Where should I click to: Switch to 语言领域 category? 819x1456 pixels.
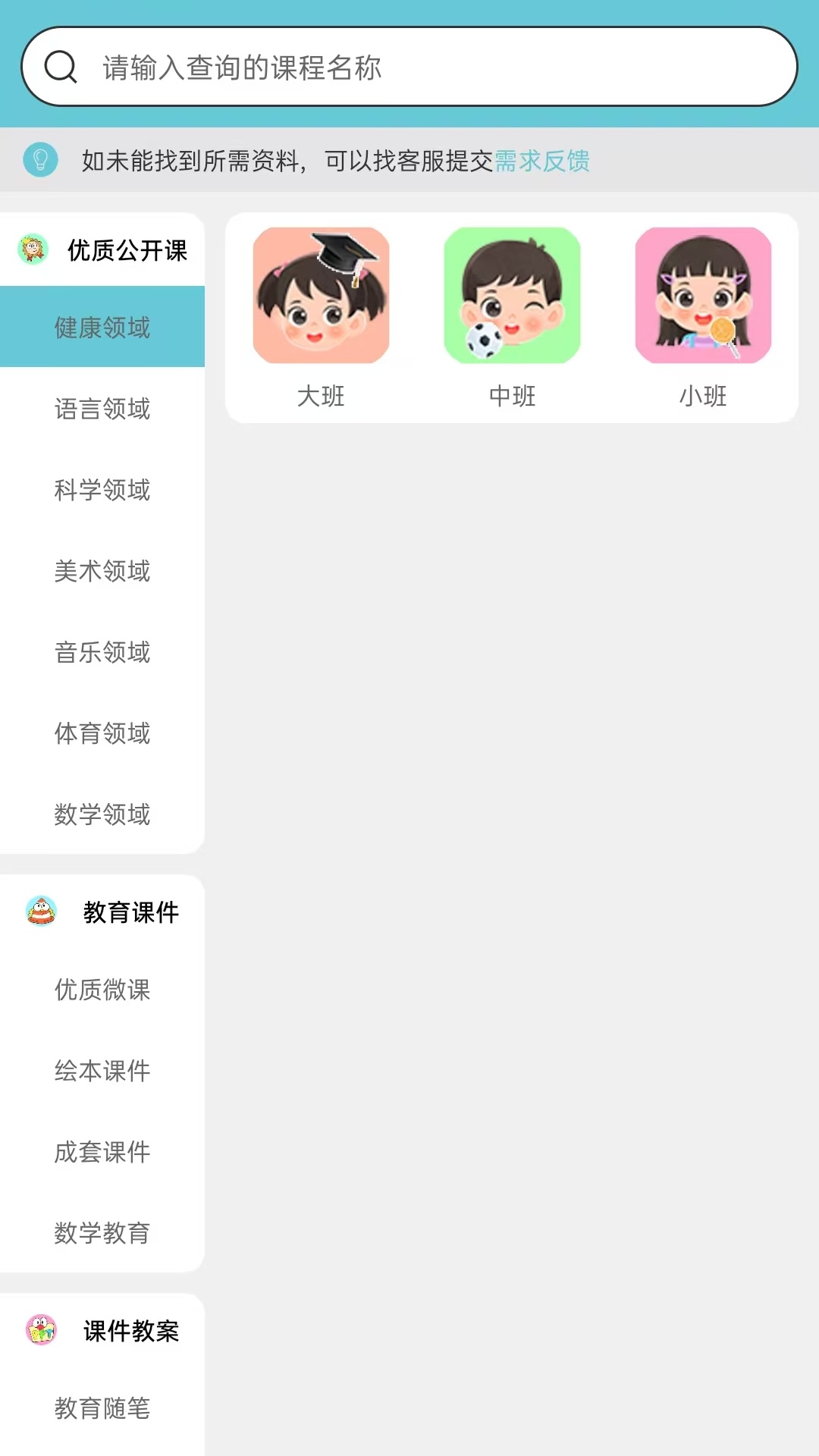click(102, 409)
